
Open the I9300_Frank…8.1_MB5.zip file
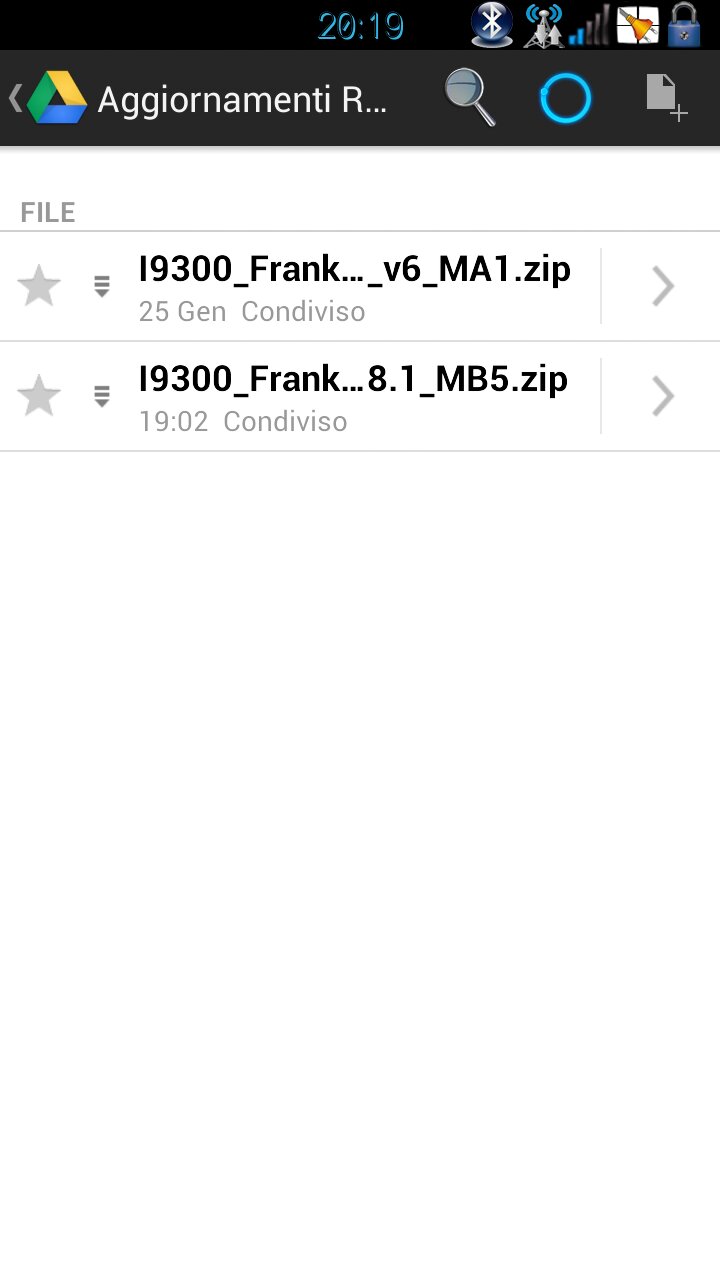pyautogui.click(x=353, y=396)
